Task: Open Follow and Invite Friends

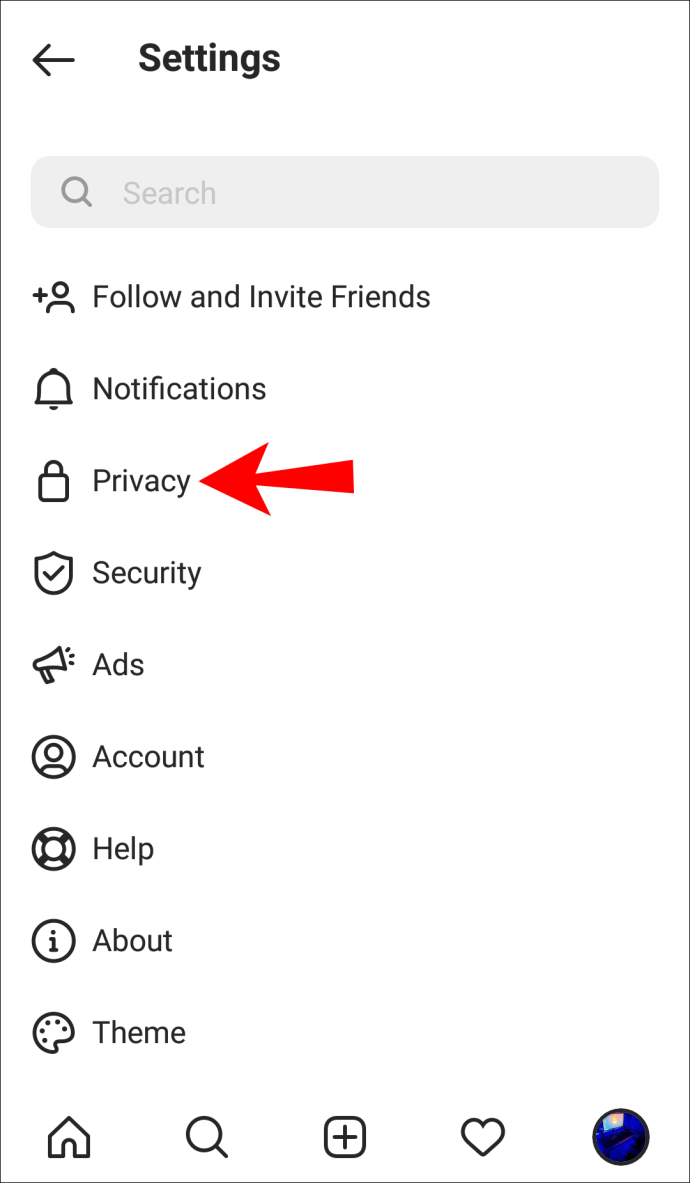Action: (260, 297)
